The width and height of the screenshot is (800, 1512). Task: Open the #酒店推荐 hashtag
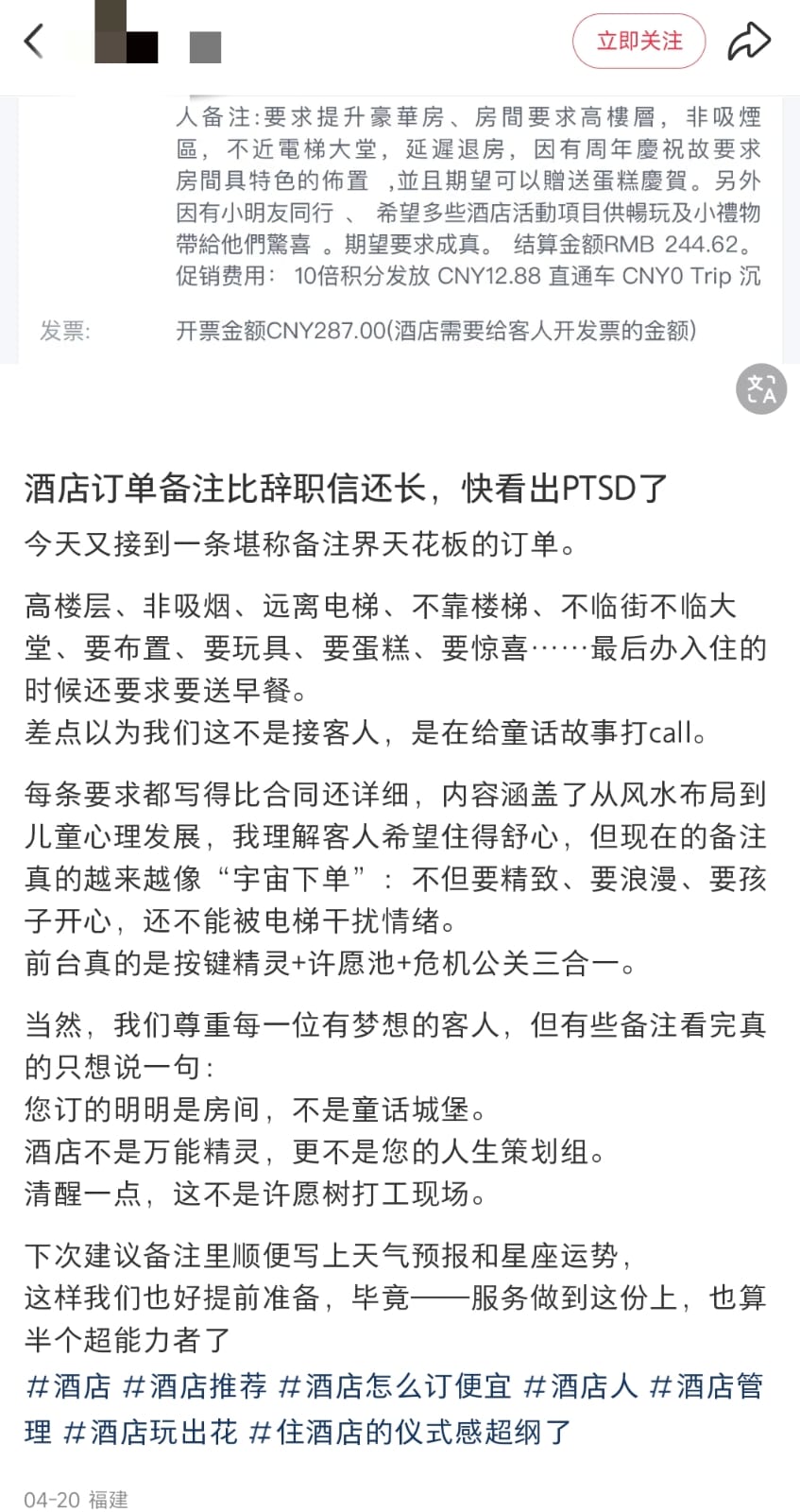pyautogui.click(x=195, y=1386)
